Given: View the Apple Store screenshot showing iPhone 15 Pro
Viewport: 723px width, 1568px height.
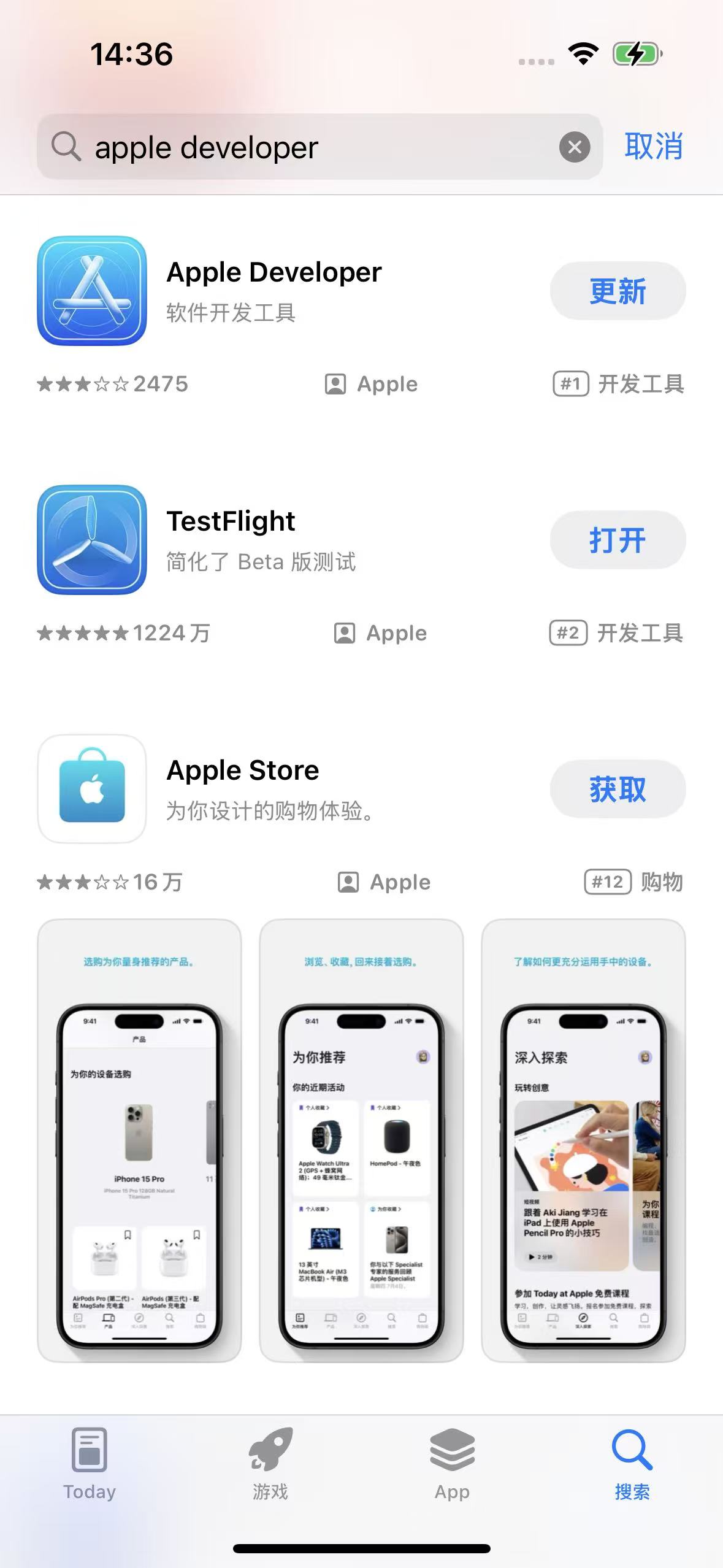Looking at the screenshot, I should coord(139,1140).
